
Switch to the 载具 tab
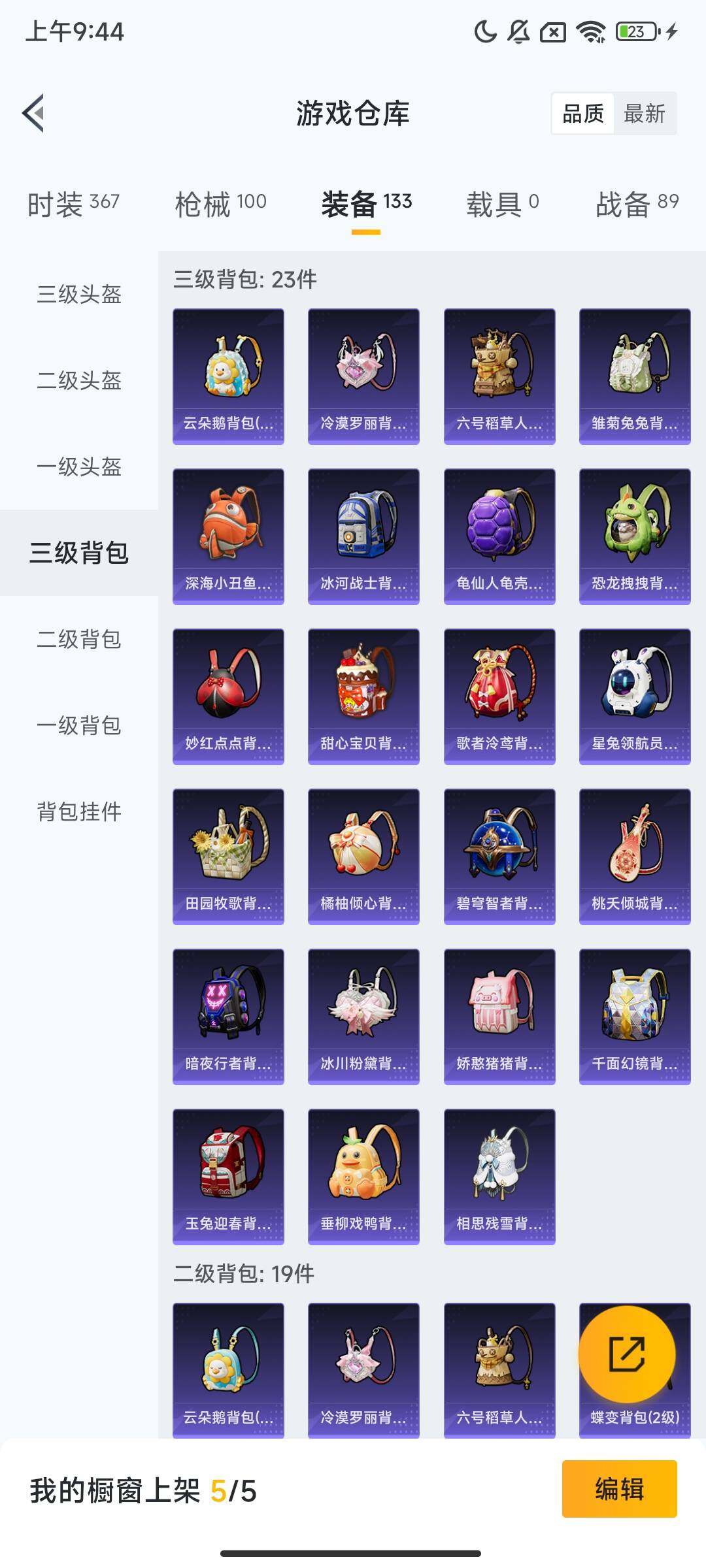(502, 204)
